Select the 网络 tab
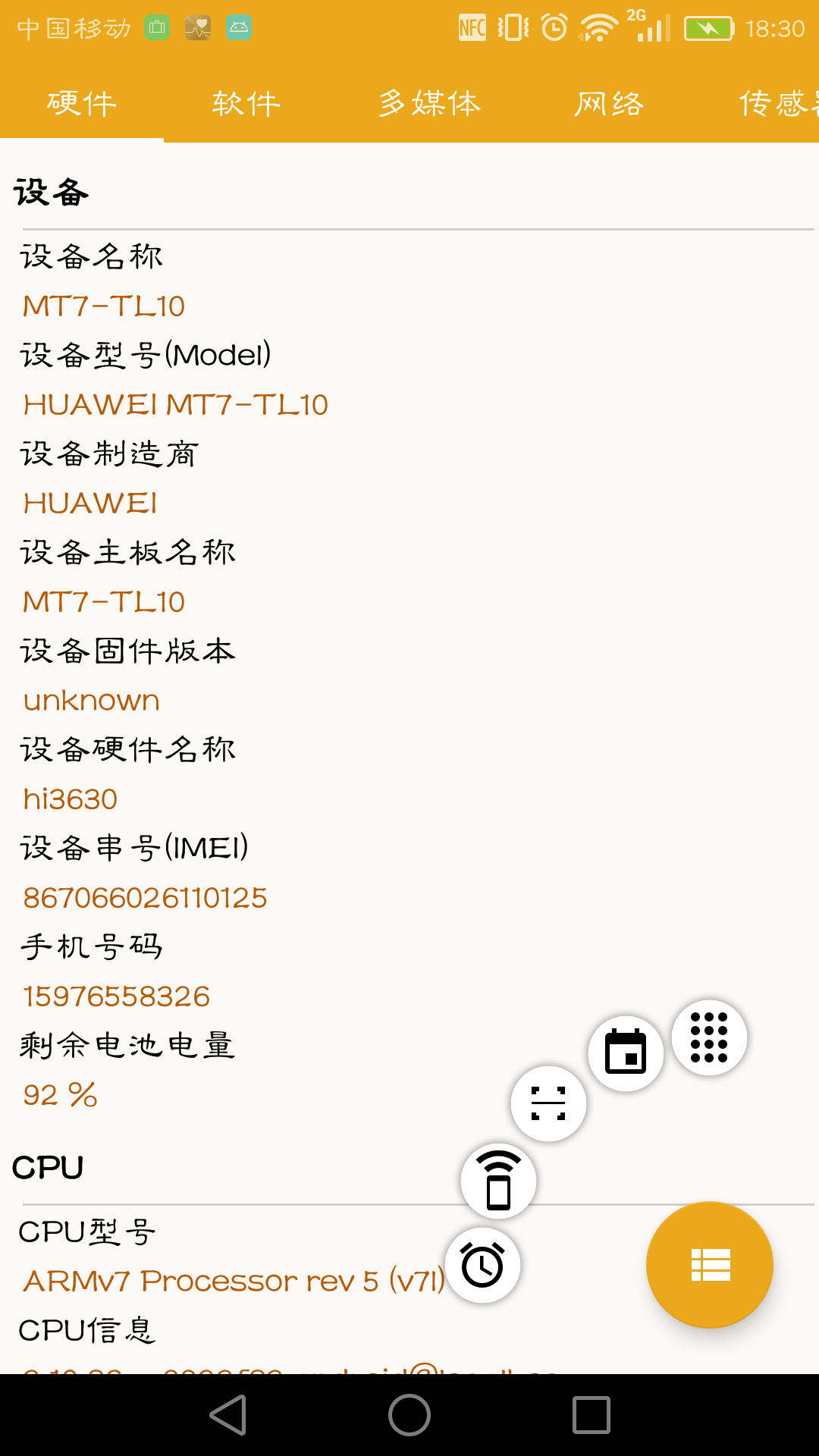This screenshot has height=1456, width=819. (608, 104)
